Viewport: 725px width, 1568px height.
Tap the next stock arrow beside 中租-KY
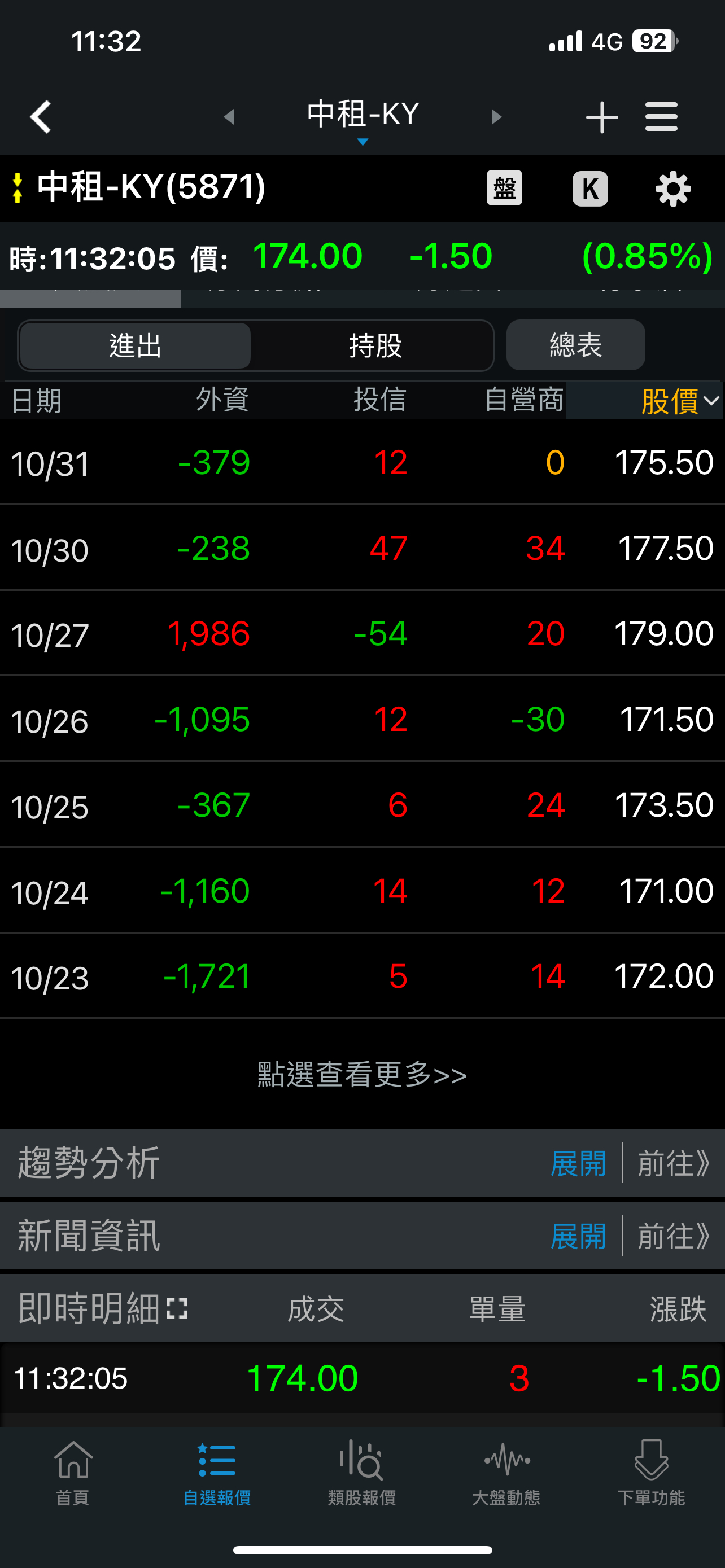pos(496,116)
